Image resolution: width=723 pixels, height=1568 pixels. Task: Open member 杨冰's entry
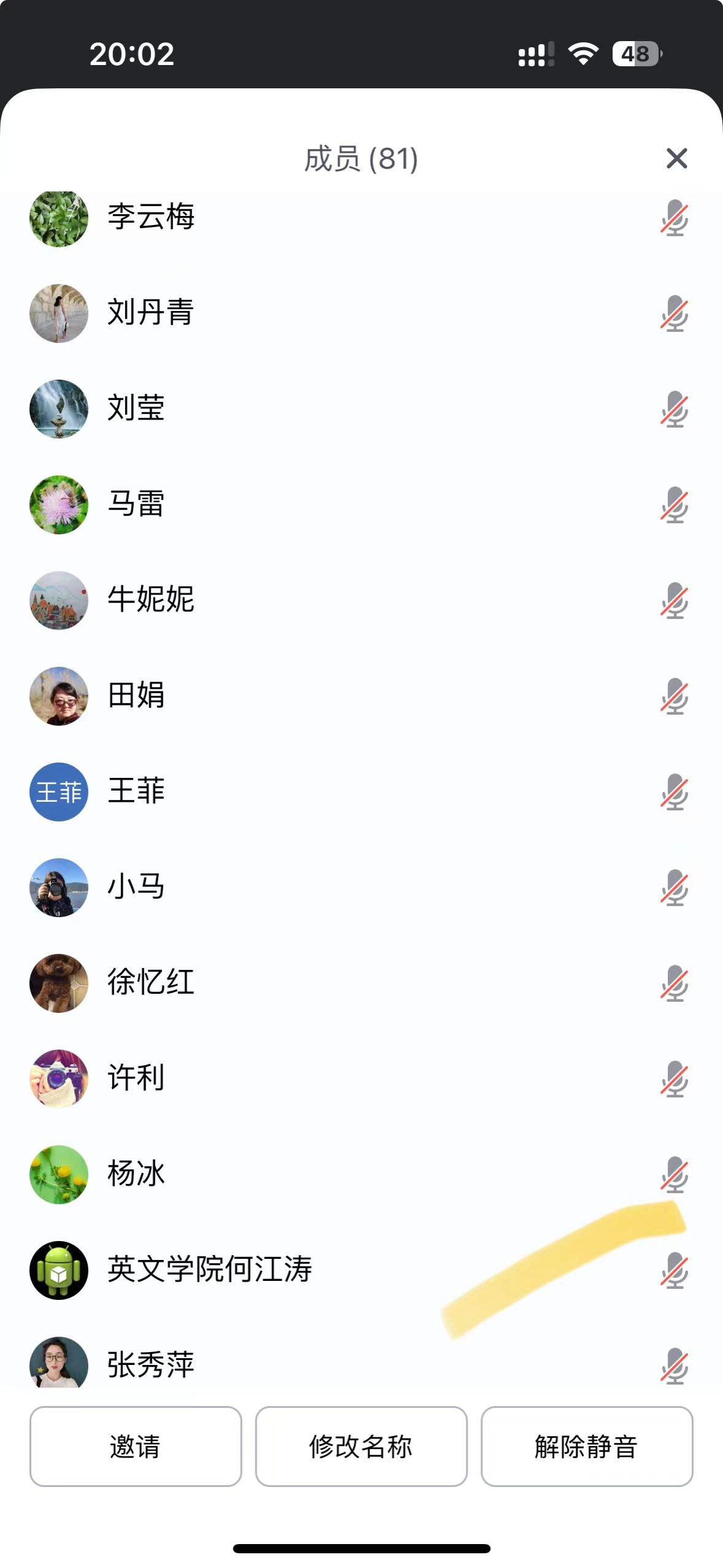(136, 1174)
